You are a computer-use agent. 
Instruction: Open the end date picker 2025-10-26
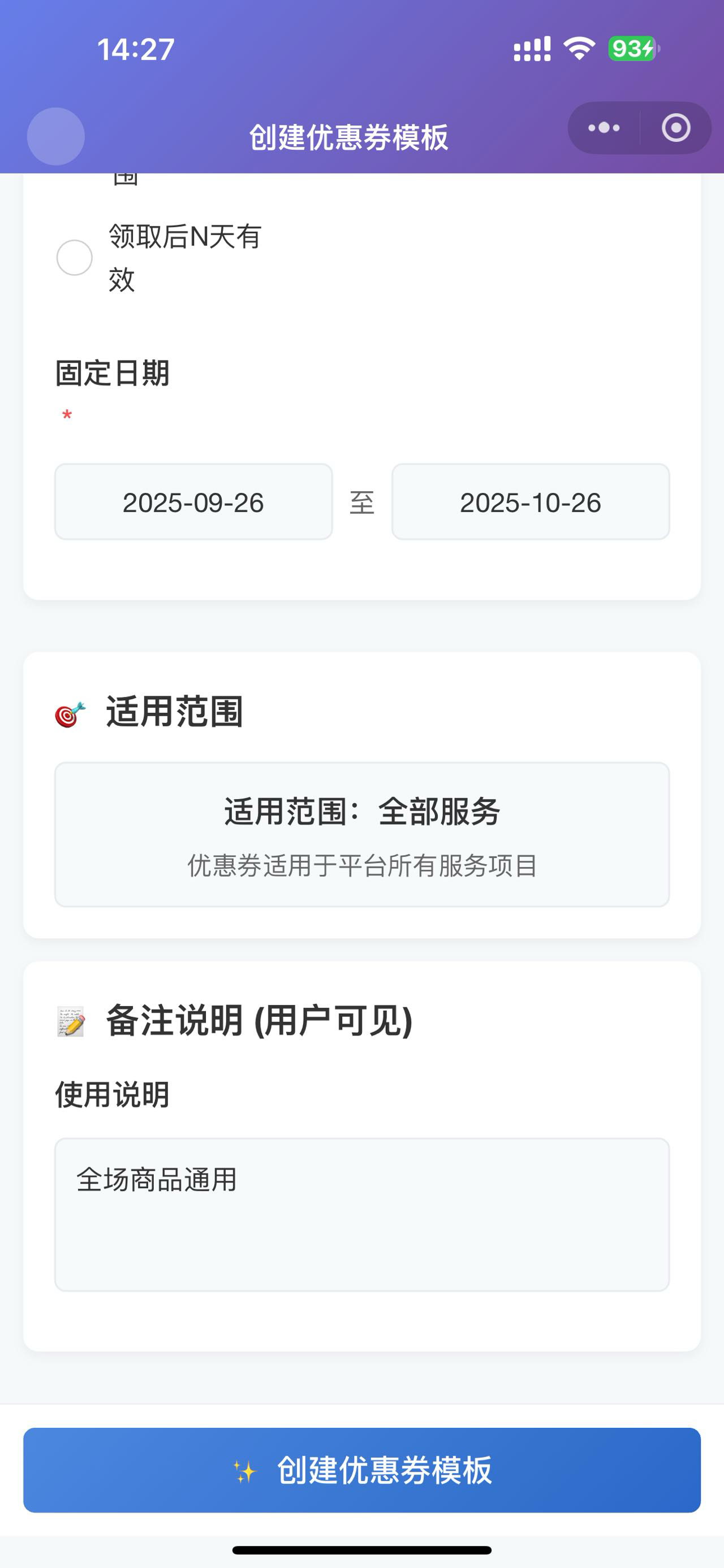point(531,502)
